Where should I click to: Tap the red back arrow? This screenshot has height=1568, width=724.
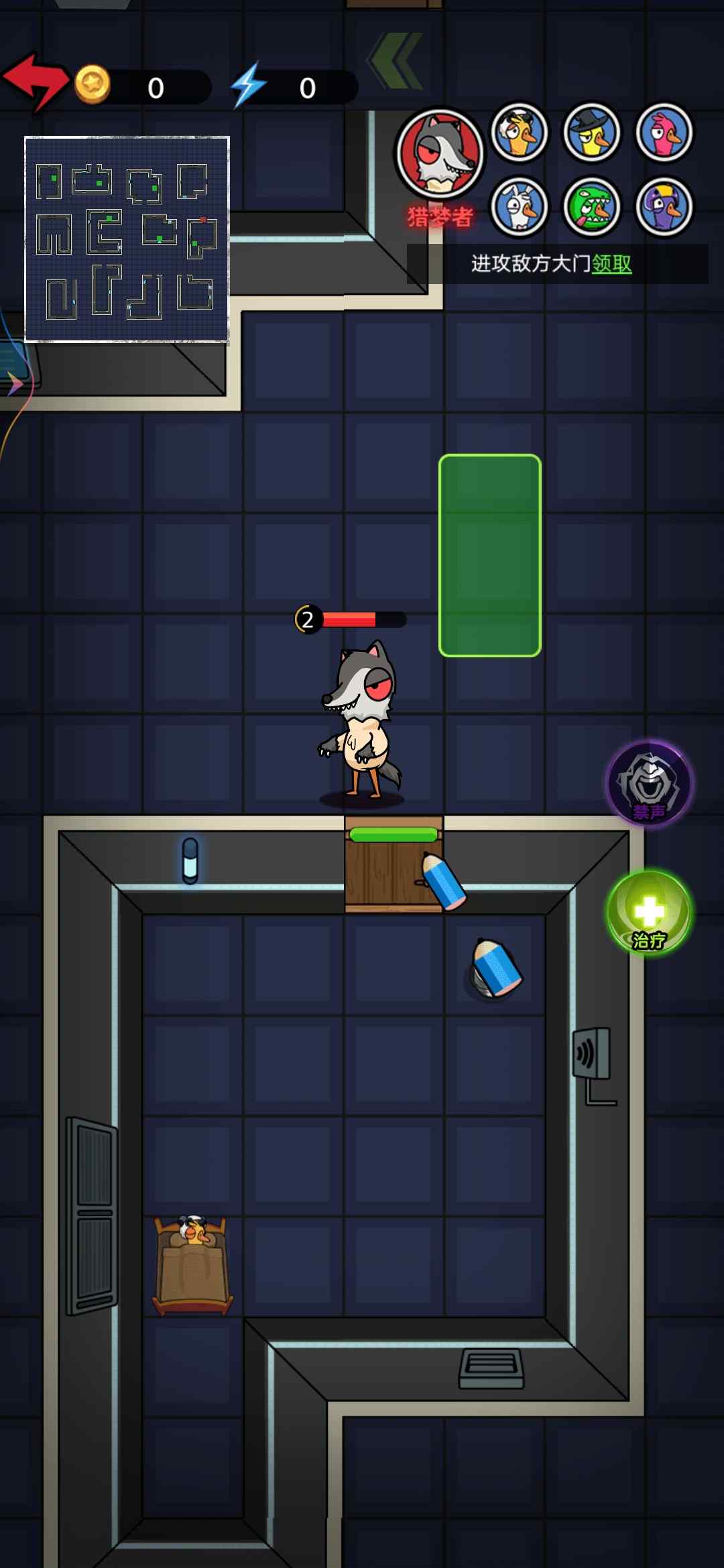[36, 82]
